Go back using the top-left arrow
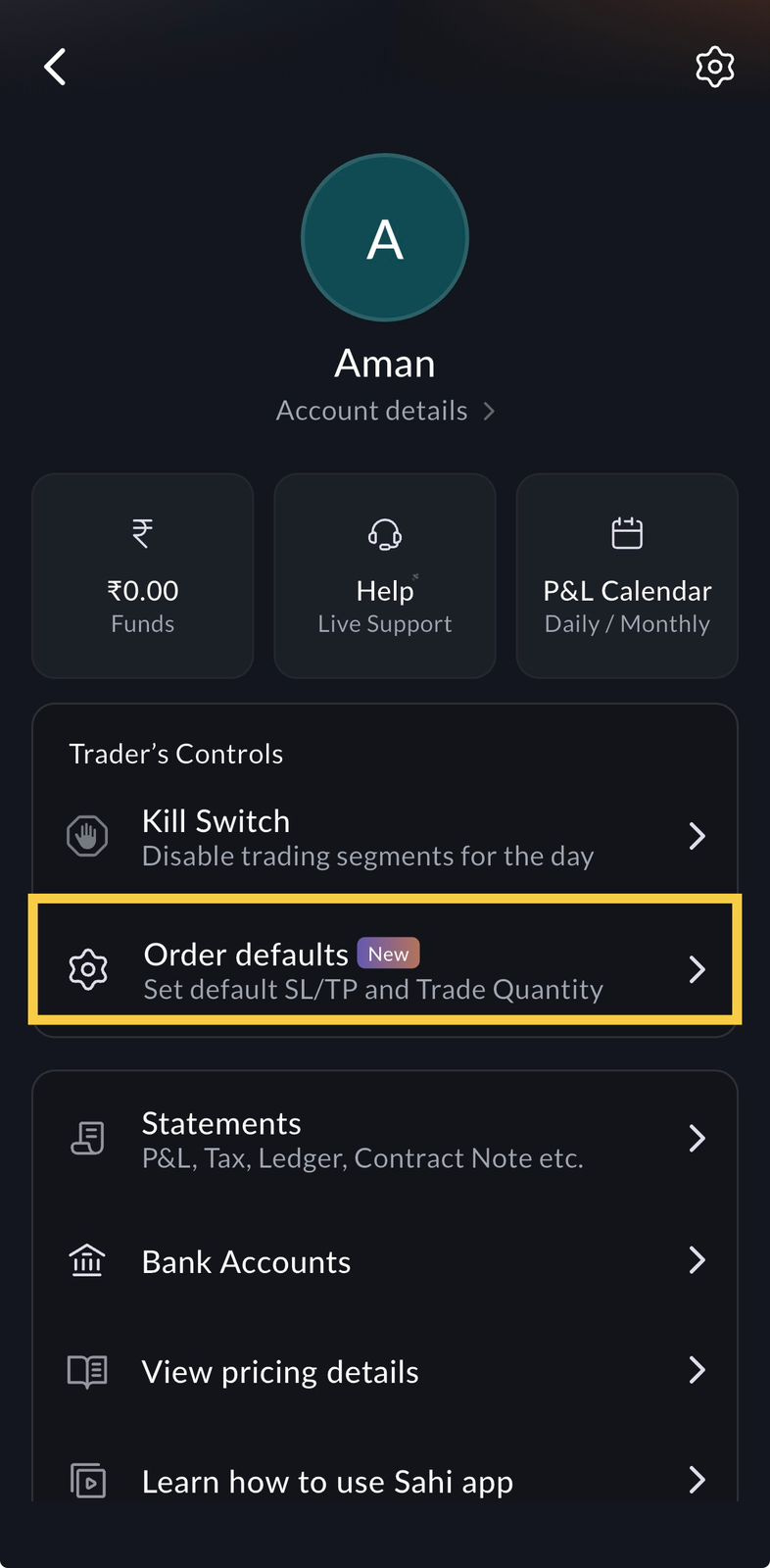Viewport: 770px width, 1568px height. pos(55,67)
